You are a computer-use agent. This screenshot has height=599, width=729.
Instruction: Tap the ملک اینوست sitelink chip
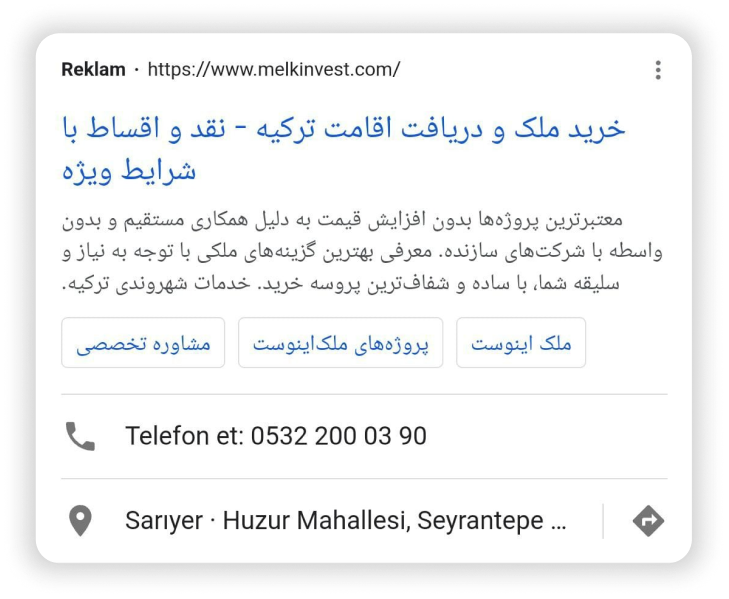click(x=521, y=343)
